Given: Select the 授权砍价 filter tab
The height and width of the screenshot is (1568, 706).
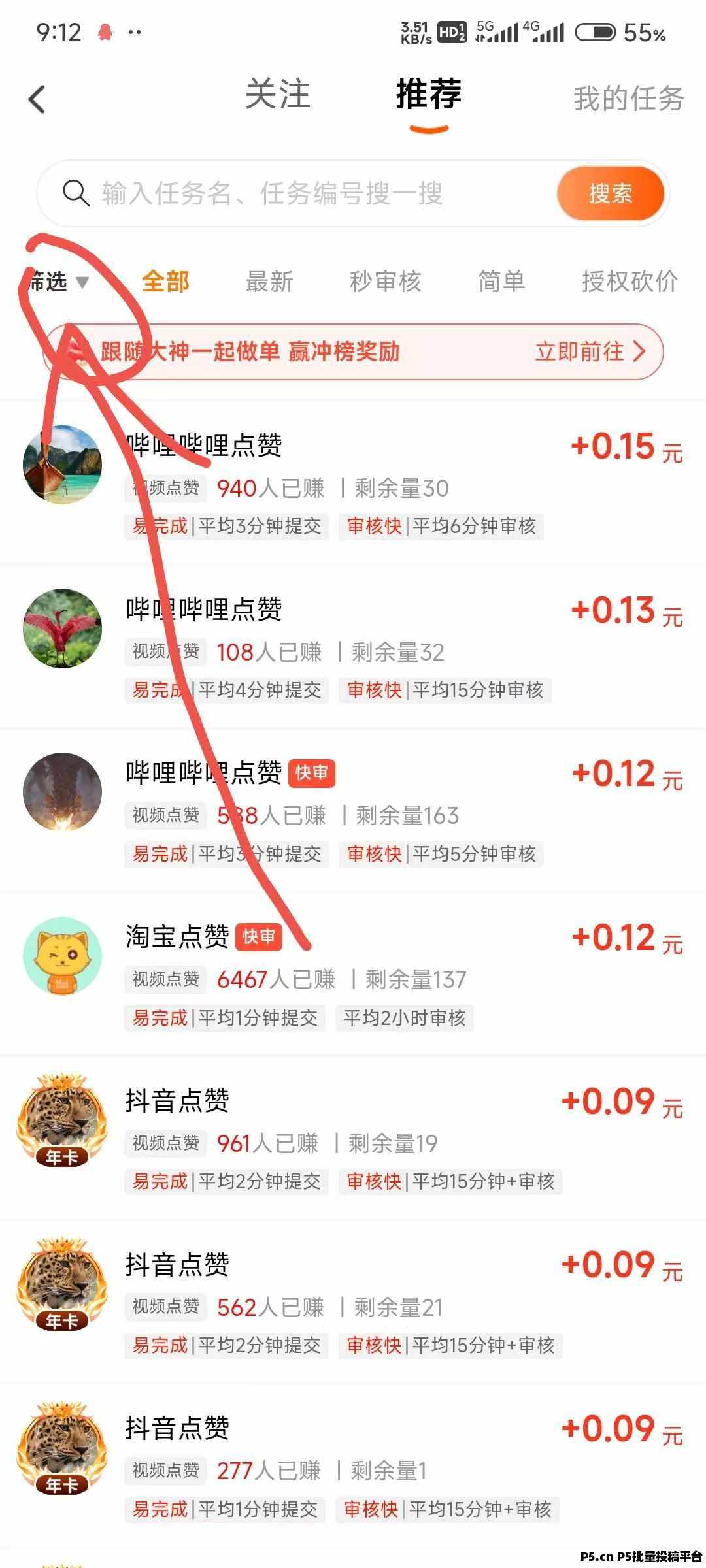Looking at the screenshot, I should pos(629,282).
